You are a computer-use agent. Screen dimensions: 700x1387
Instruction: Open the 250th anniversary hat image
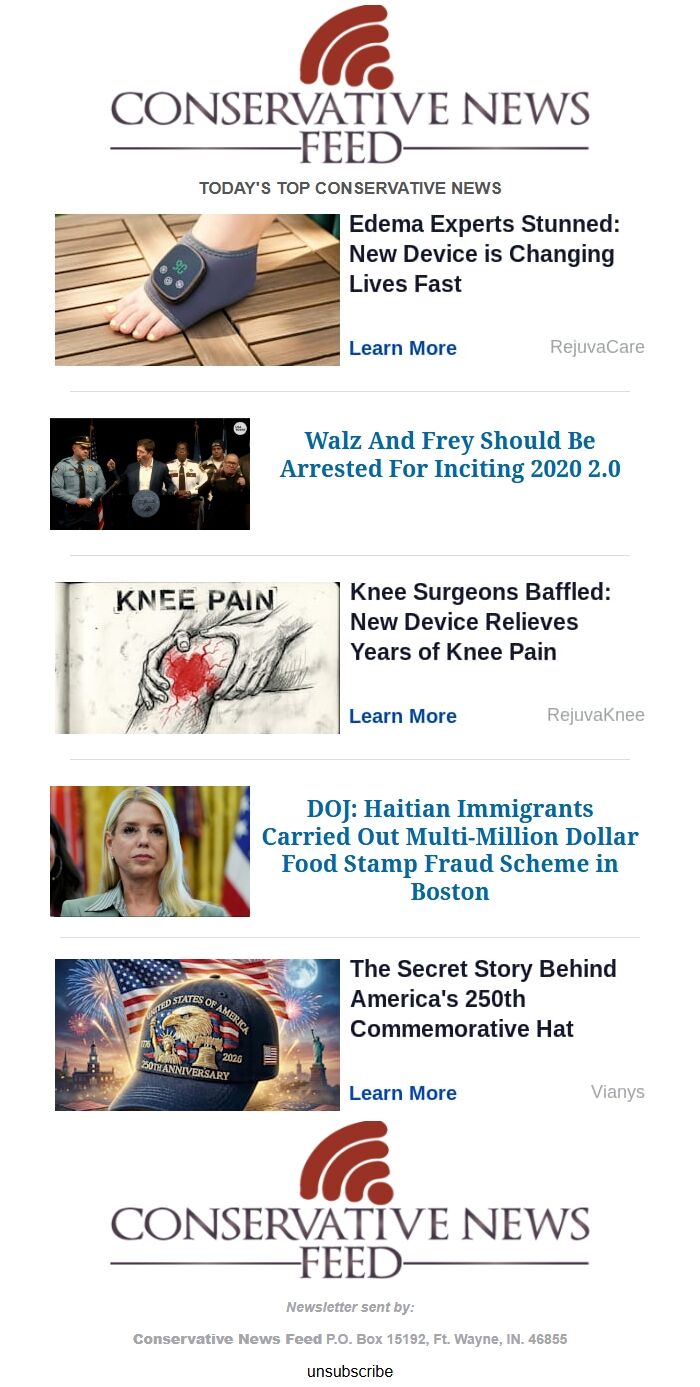(x=197, y=1034)
